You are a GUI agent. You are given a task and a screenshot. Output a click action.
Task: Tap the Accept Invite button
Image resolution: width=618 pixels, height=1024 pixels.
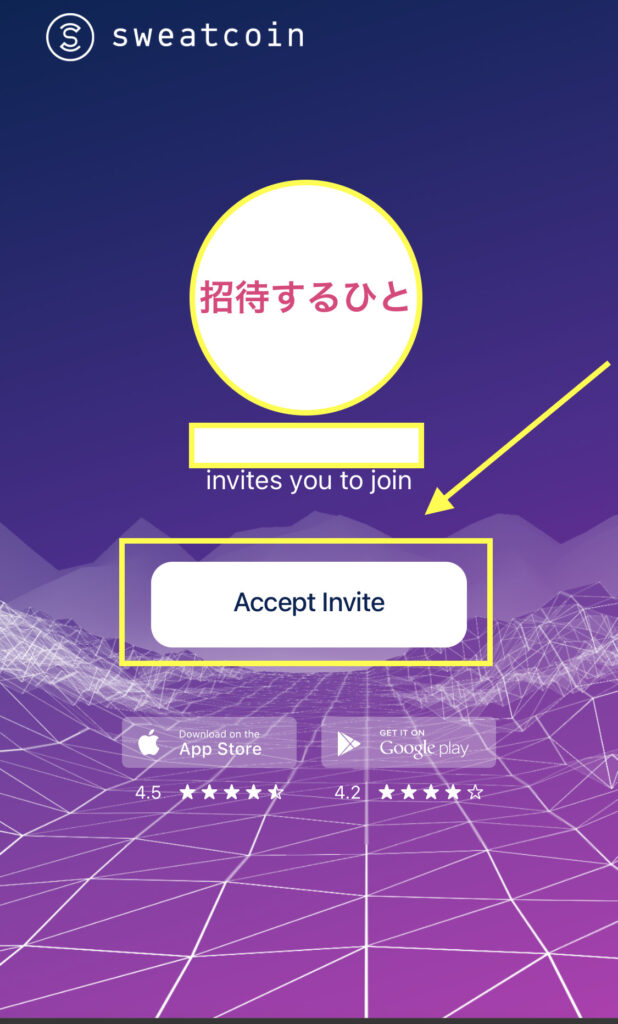tap(308, 603)
